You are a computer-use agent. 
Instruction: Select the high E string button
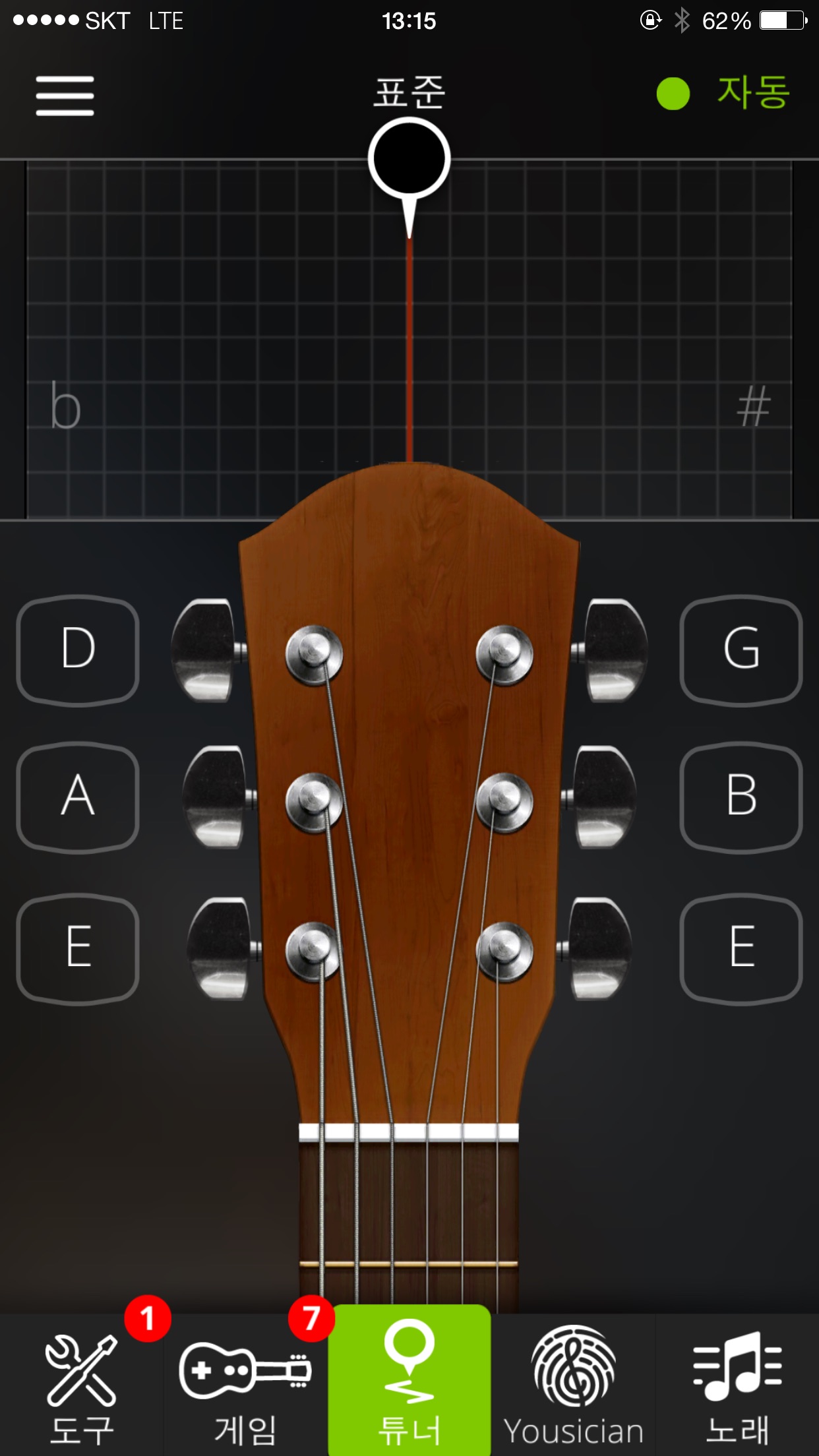(x=741, y=948)
